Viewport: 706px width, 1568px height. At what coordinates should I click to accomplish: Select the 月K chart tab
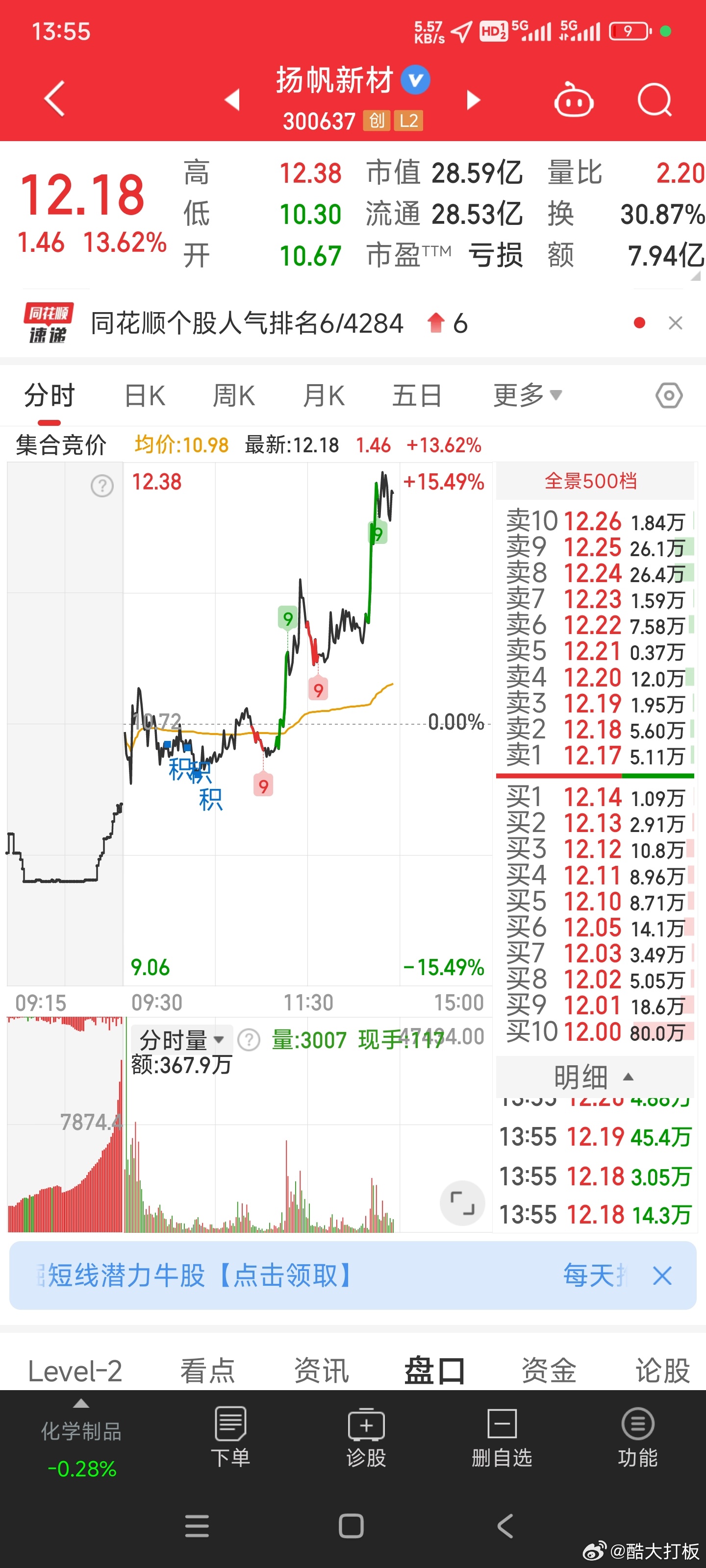coord(324,395)
